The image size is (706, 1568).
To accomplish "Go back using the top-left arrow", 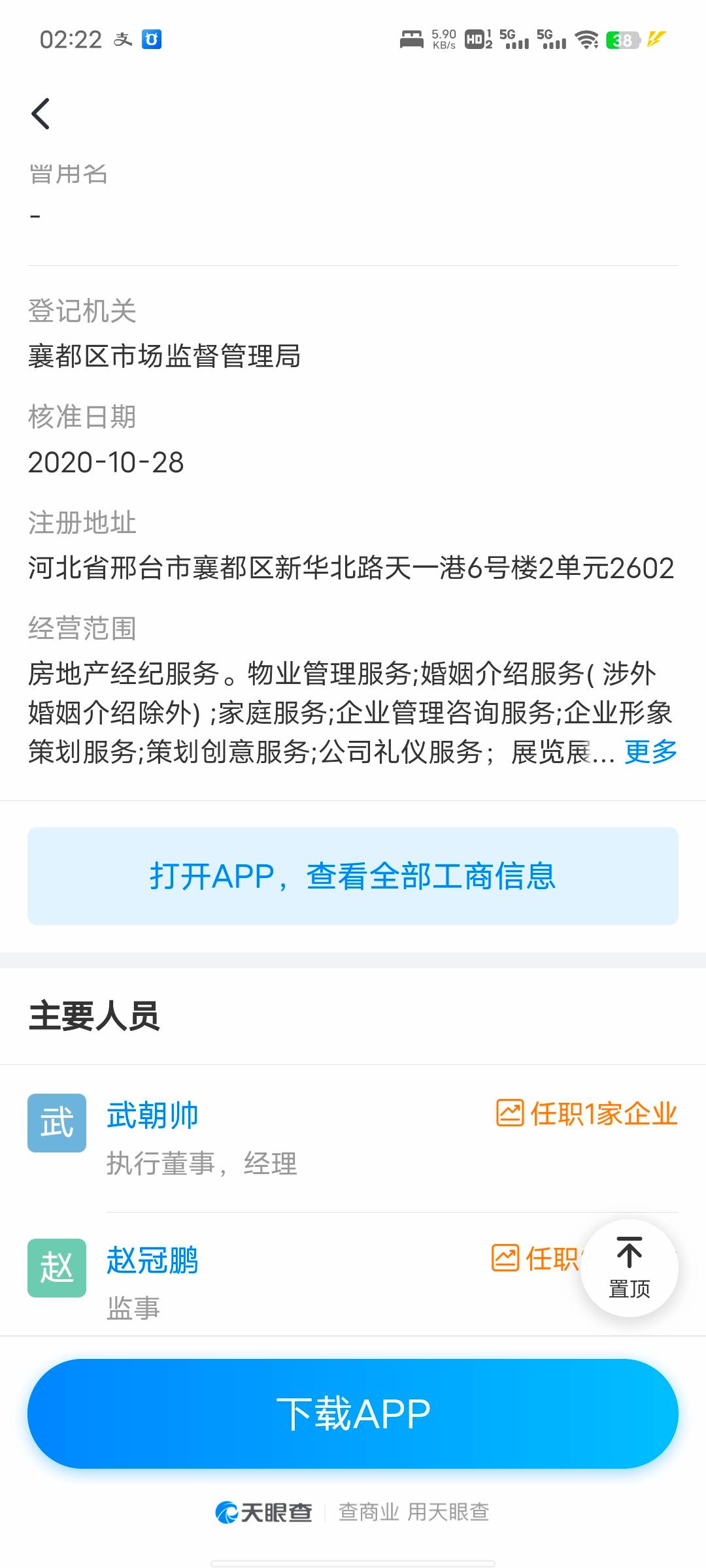I will click(41, 114).
